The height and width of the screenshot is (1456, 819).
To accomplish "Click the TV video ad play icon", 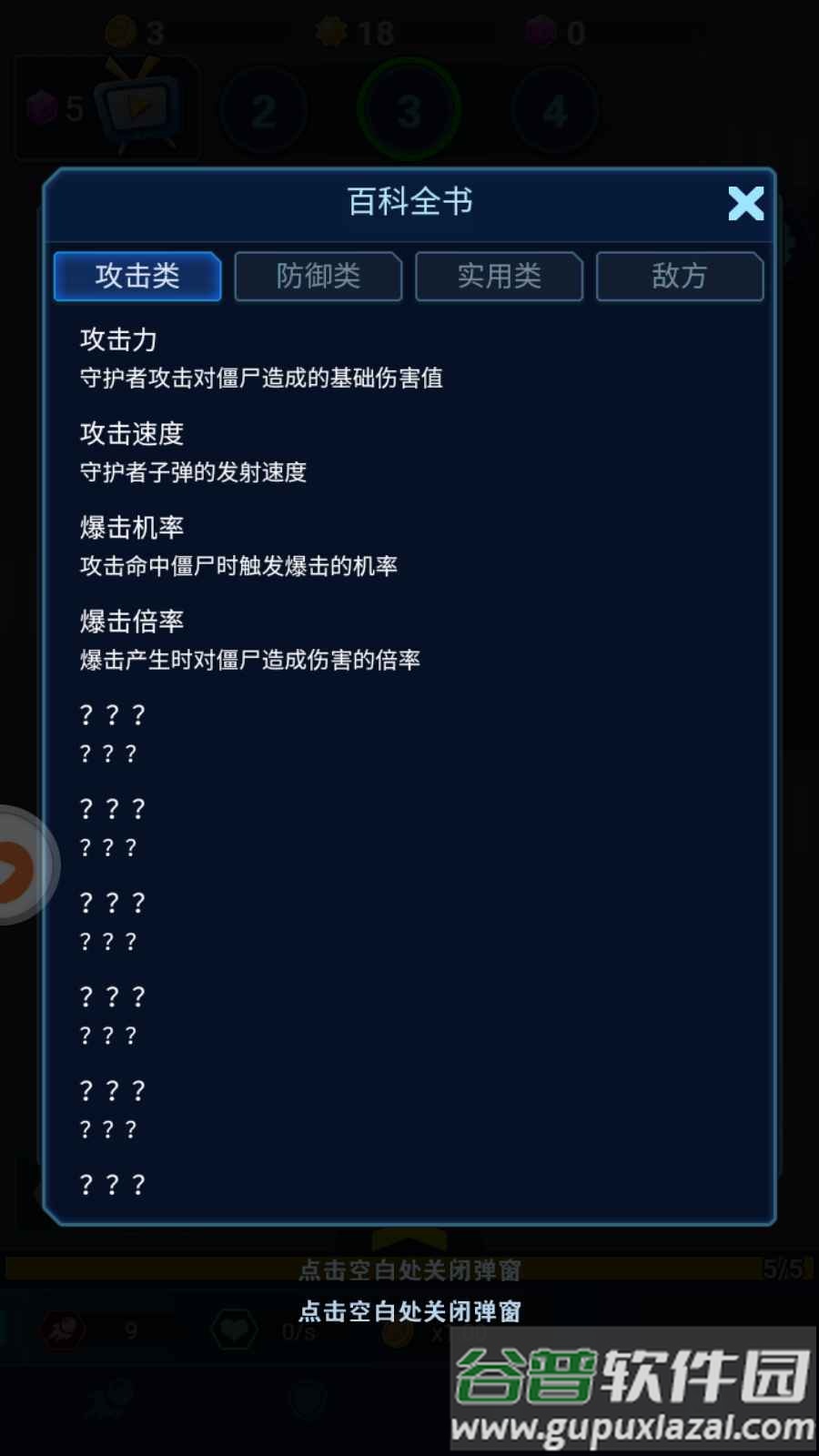I will (136, 105).
